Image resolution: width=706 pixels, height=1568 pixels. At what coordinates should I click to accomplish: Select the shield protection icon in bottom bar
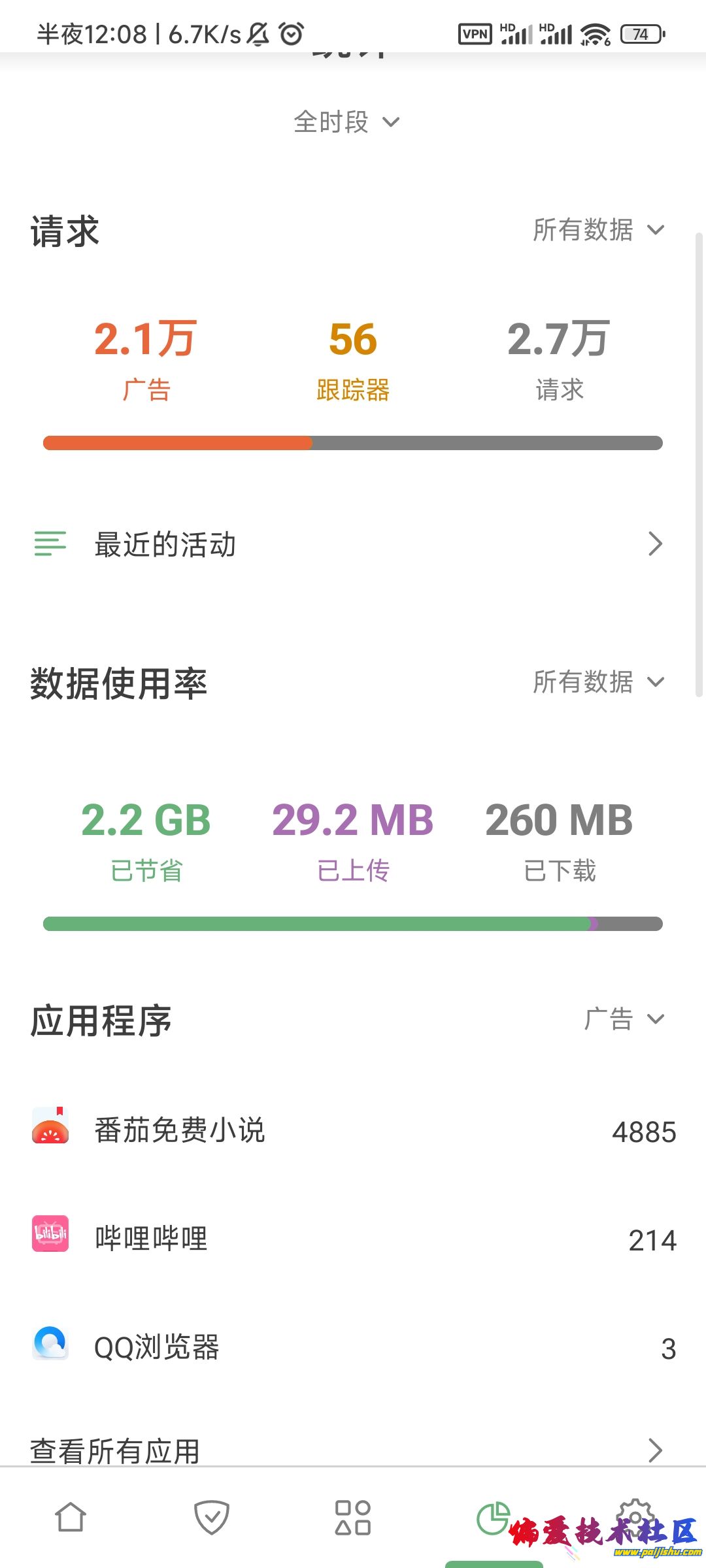pos(212,1514)
